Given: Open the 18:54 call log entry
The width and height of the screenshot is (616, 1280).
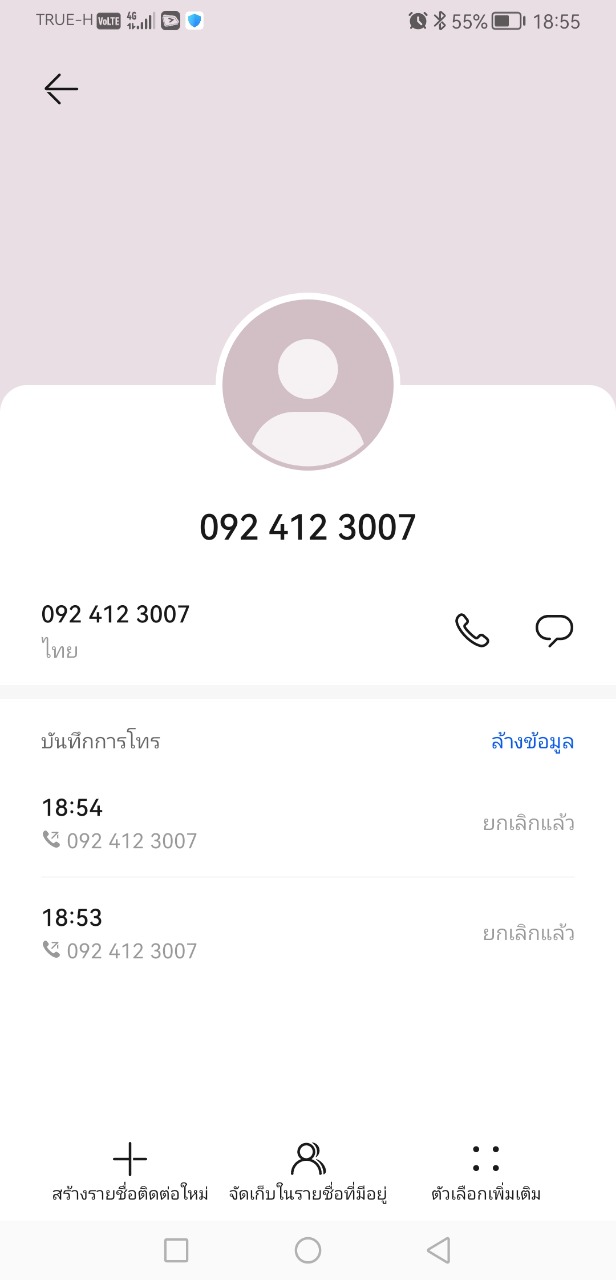Looking at the screenshot, I should coord(308,823).
